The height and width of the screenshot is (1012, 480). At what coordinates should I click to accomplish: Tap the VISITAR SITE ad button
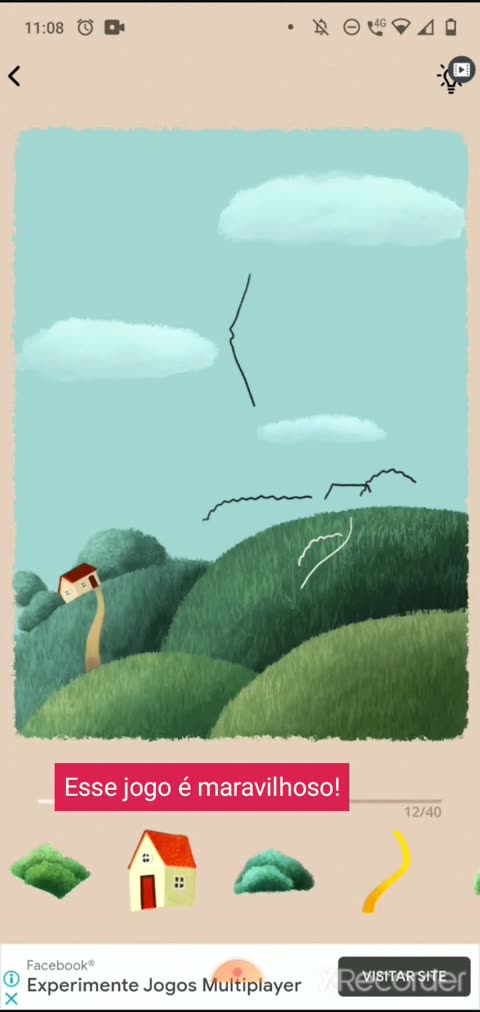click(404, 976)
